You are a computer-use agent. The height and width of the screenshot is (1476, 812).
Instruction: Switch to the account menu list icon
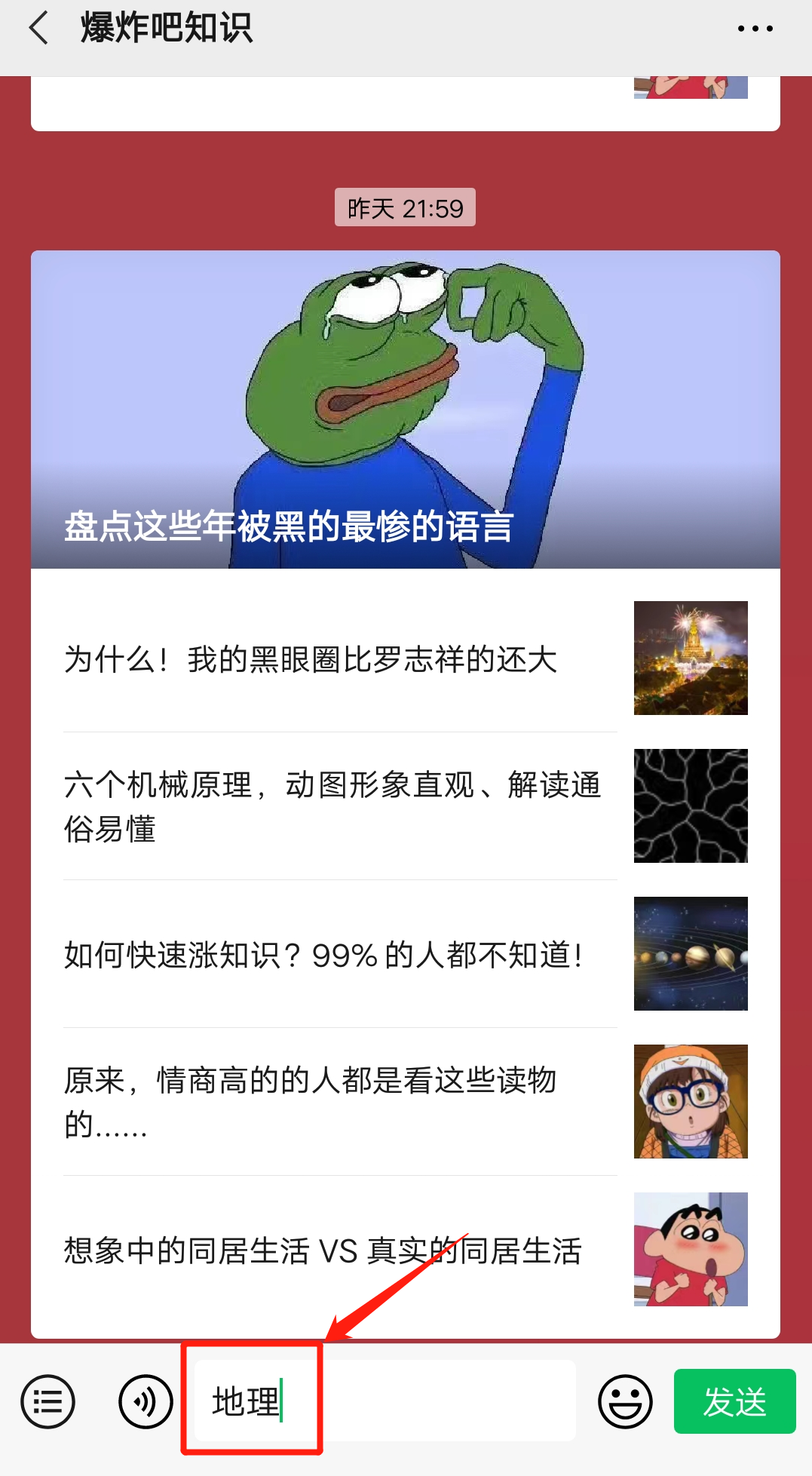pyautogui.click(x=48, y=1401)
